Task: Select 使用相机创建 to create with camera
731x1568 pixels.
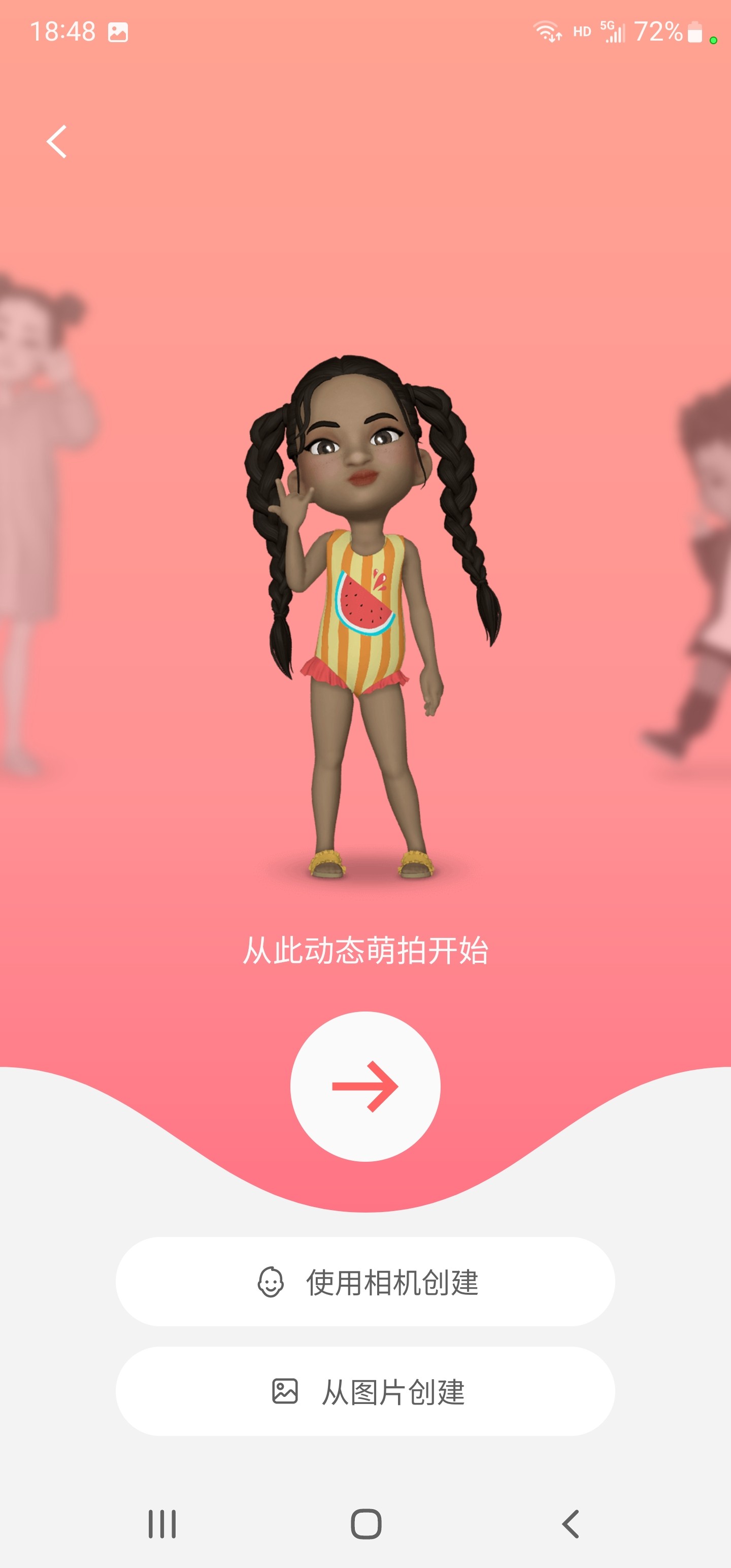Action: pyautogui.click(x=365, y=1282)
